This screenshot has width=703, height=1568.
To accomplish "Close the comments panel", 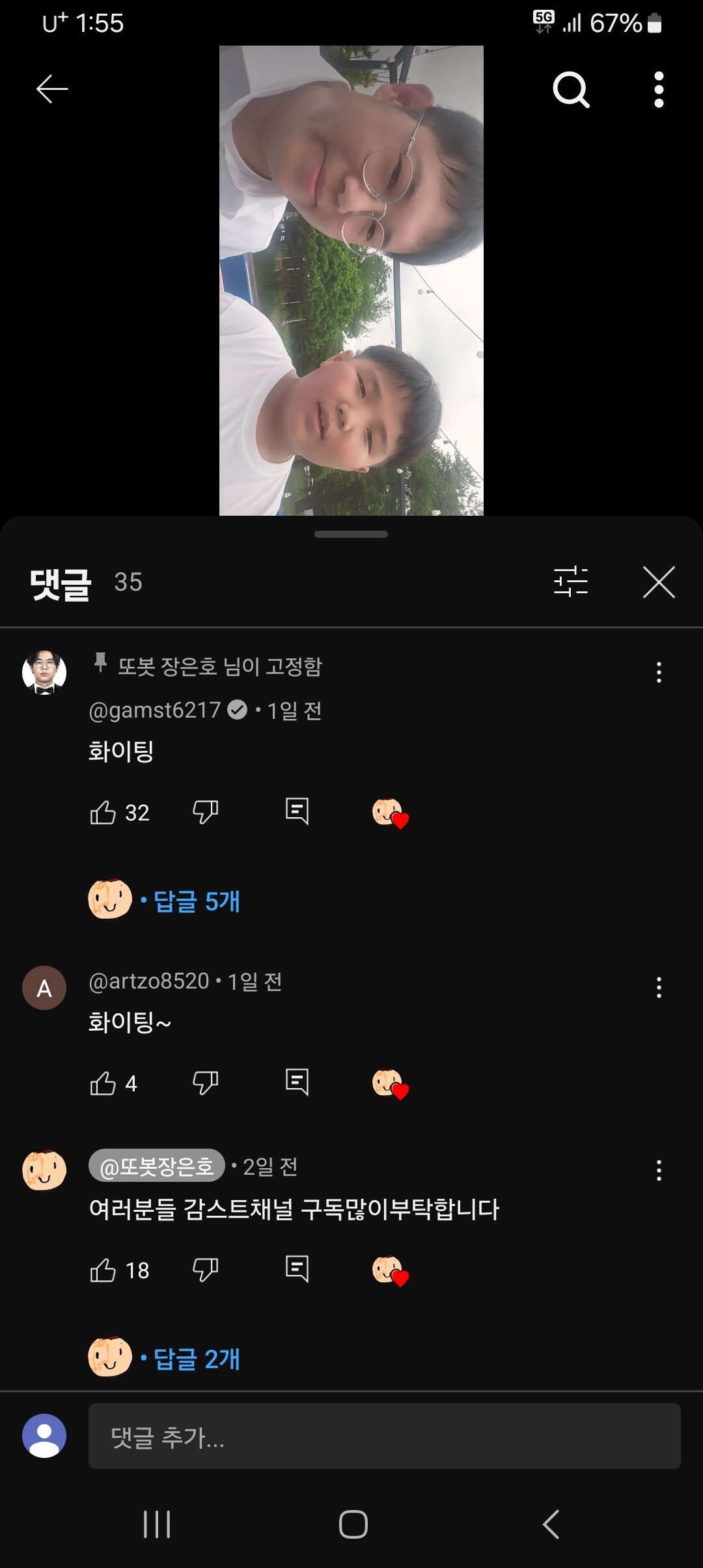I will point(659,581).
